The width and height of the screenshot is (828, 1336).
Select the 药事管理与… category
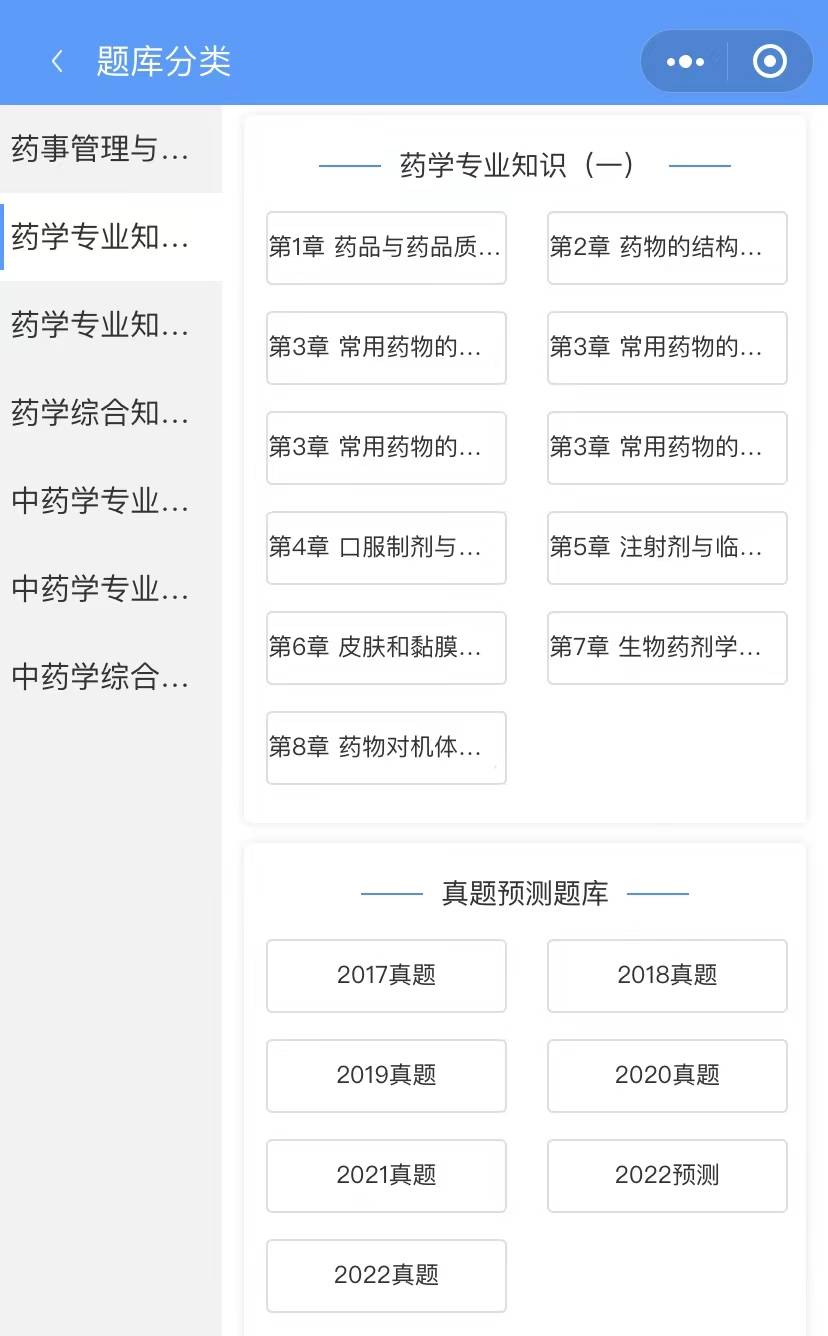[100, 149]
